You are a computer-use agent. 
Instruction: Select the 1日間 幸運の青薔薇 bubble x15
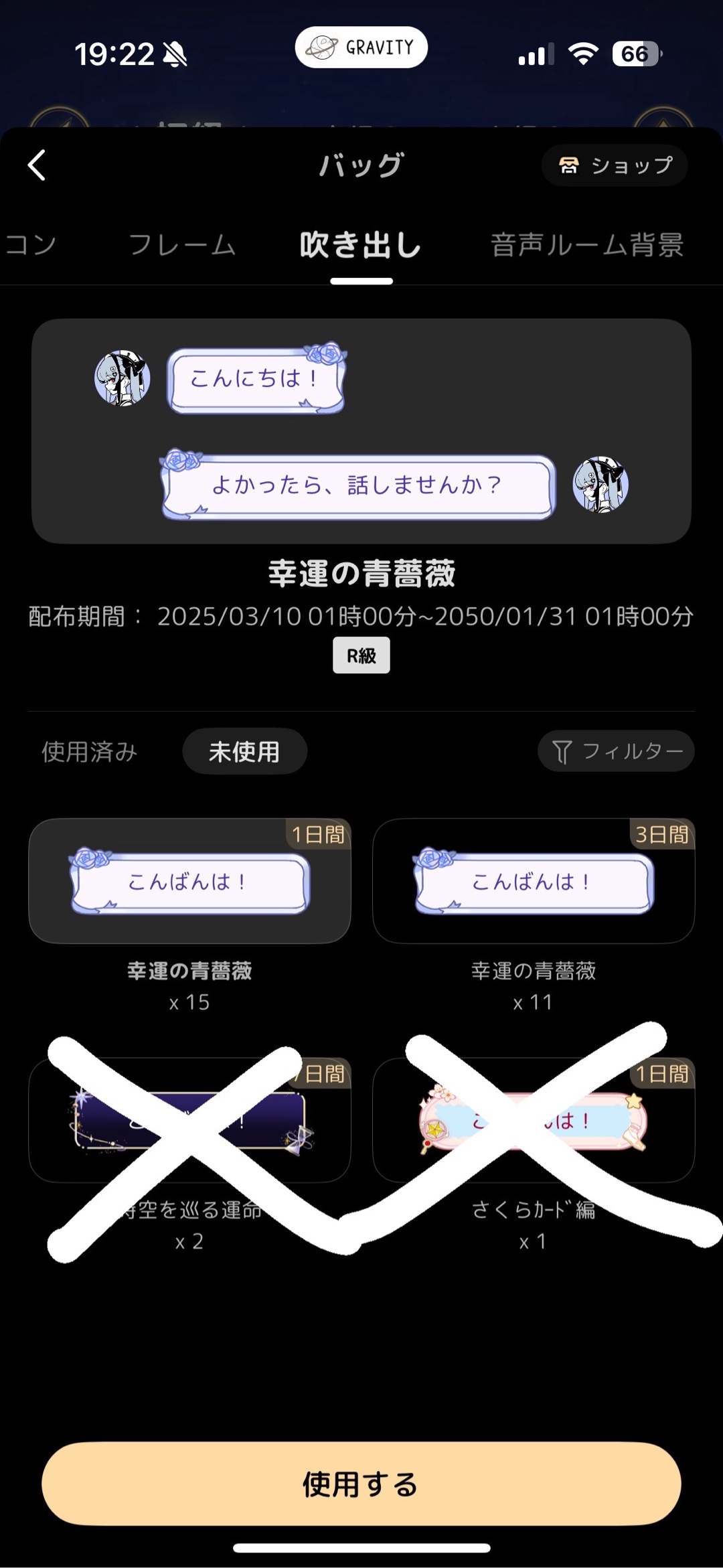[x=189, y=881]
